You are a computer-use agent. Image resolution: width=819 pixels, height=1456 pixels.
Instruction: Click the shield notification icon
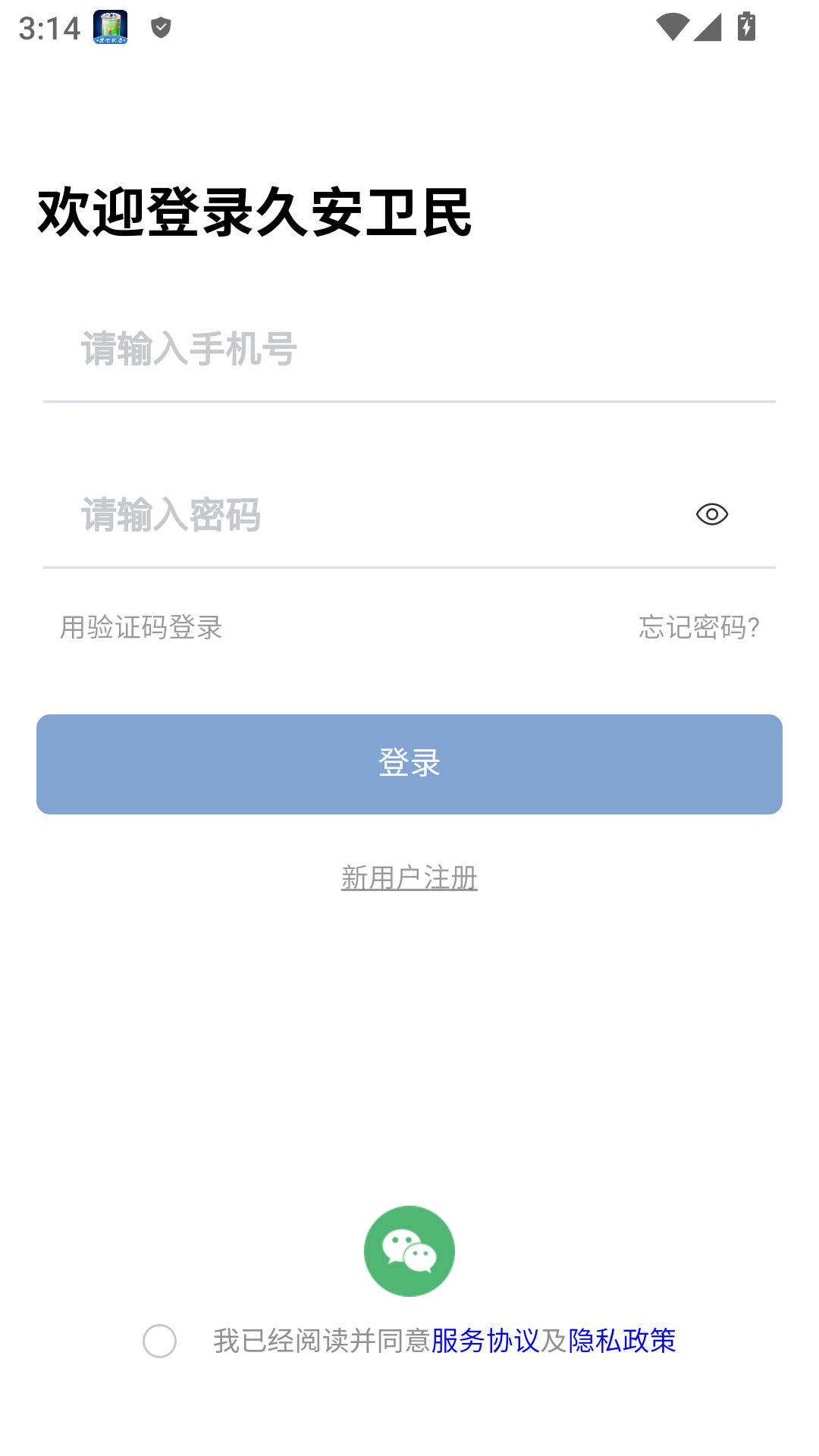coord(160,27)
